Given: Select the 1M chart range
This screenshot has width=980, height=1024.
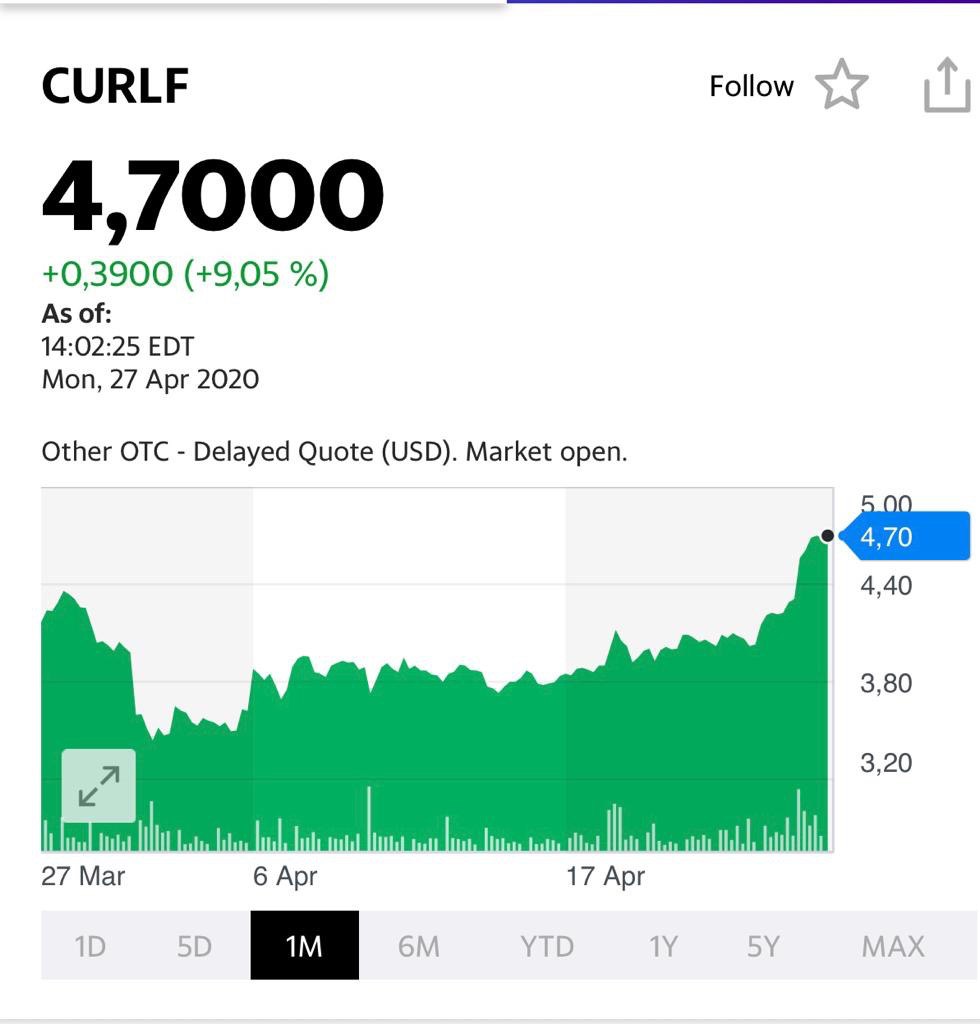Looking at the screenshot, I should point(304,946).
